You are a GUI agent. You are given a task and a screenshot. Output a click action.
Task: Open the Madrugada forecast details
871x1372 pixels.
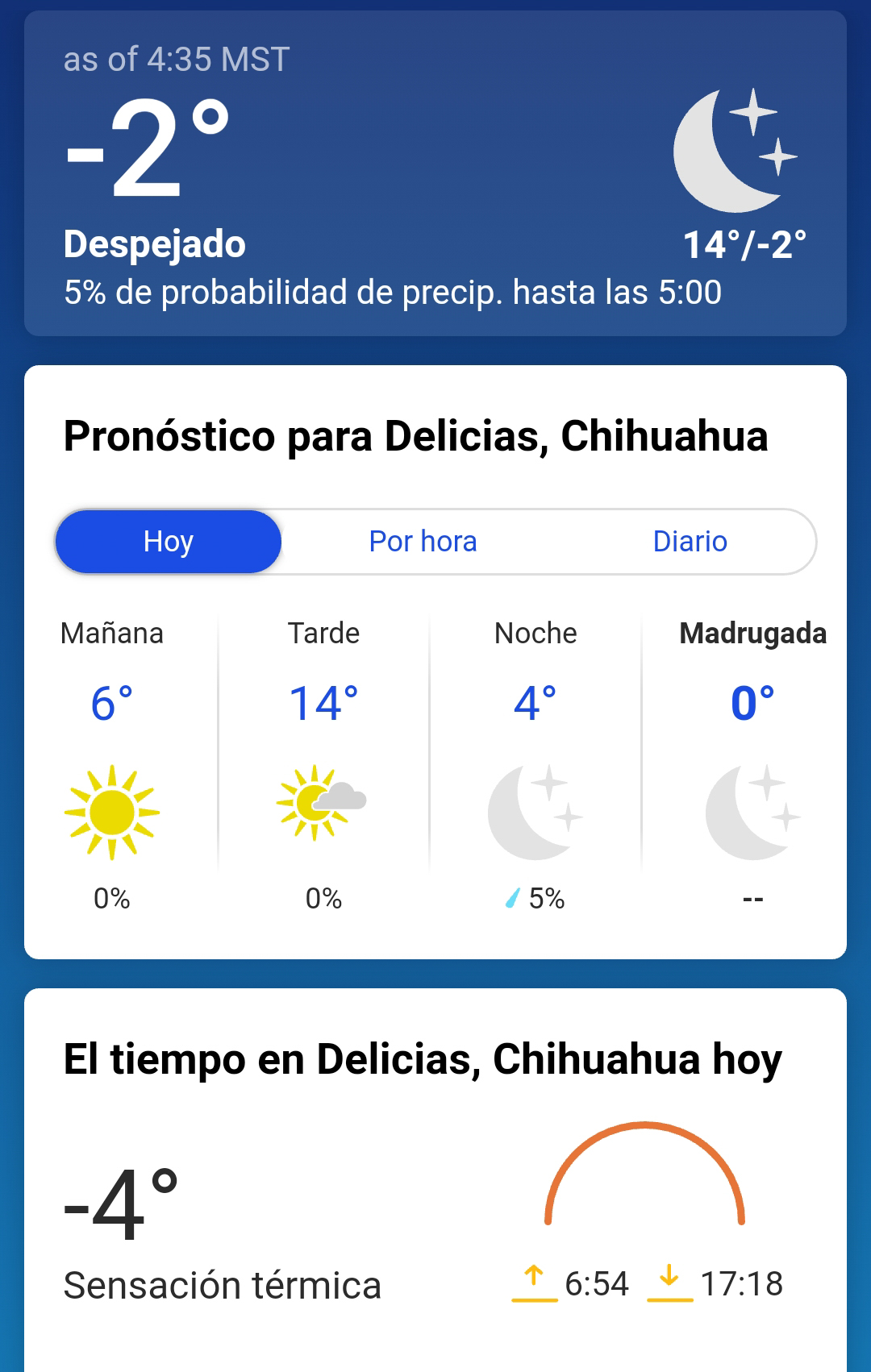(x=752, y=763)
